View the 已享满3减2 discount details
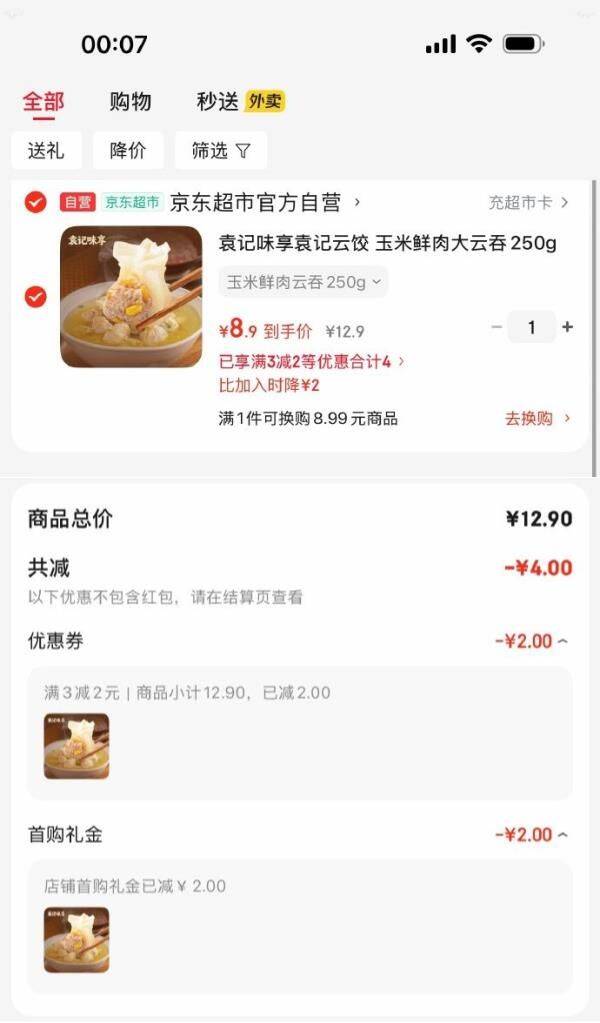The width and height of the screenshot is (600, 1023). tap(312, 361)
